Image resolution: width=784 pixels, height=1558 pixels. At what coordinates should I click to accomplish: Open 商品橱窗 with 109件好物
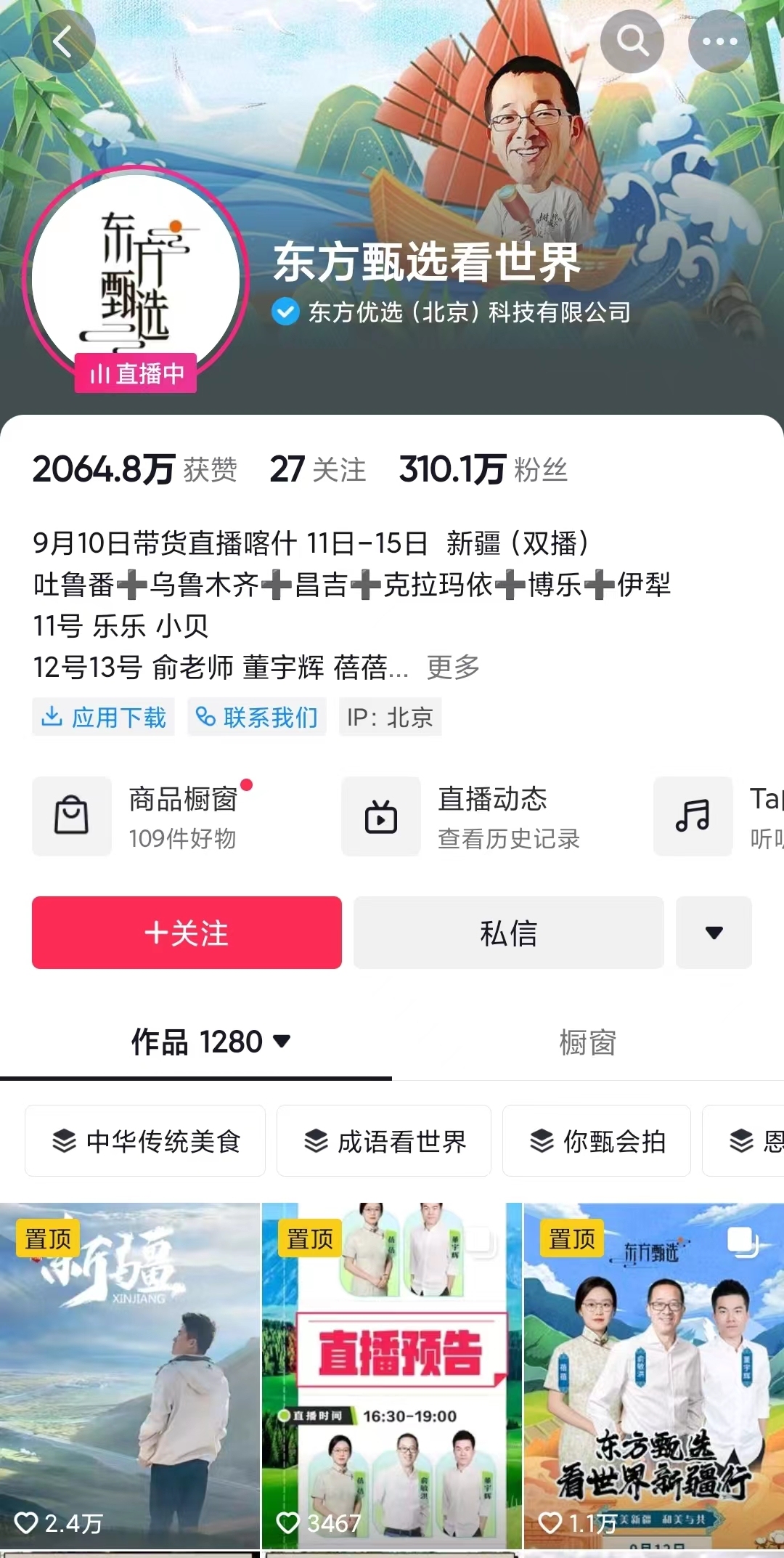(145, 816)
